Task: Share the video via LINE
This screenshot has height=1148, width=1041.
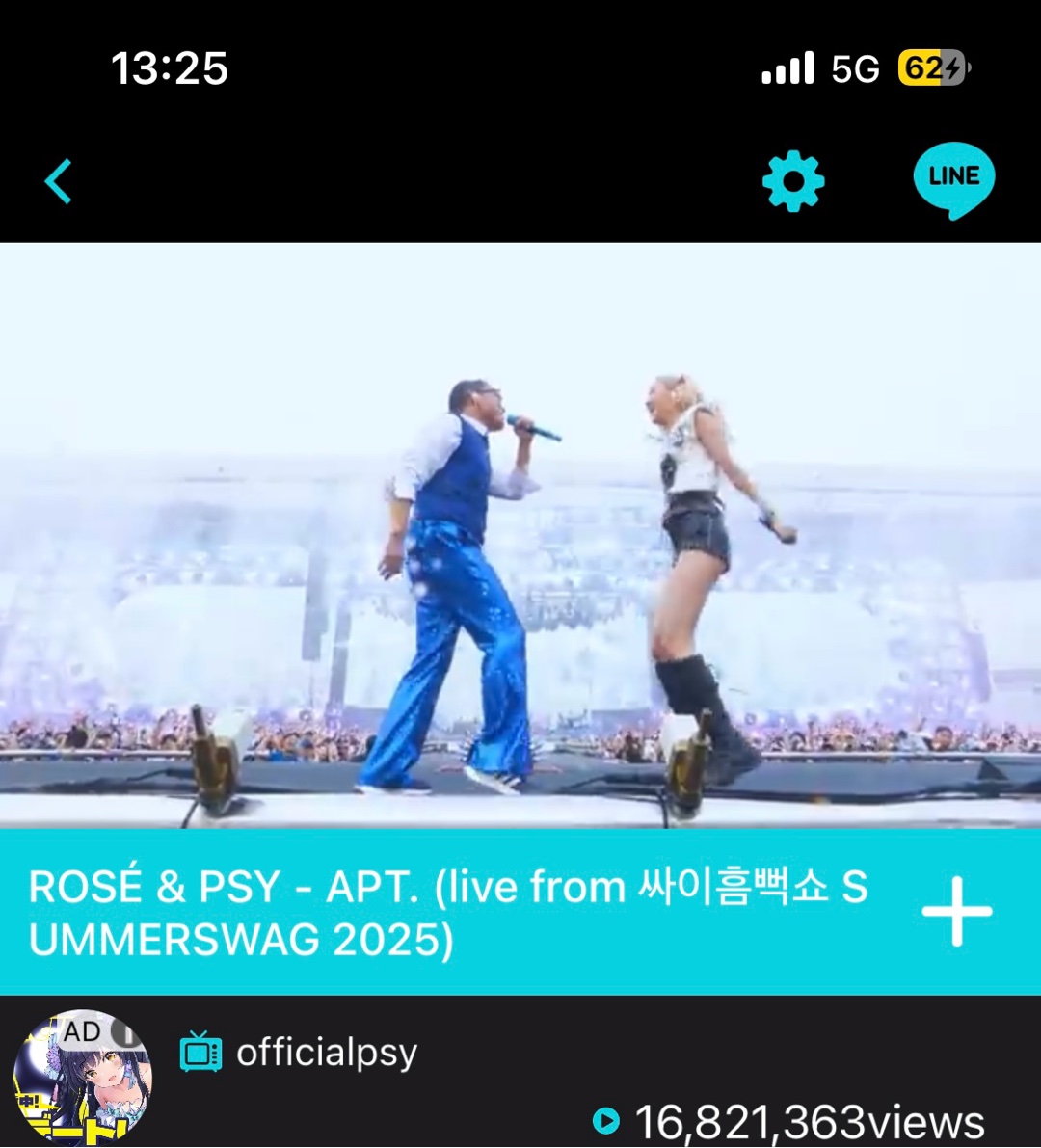Action: click(x=953, y=179)
